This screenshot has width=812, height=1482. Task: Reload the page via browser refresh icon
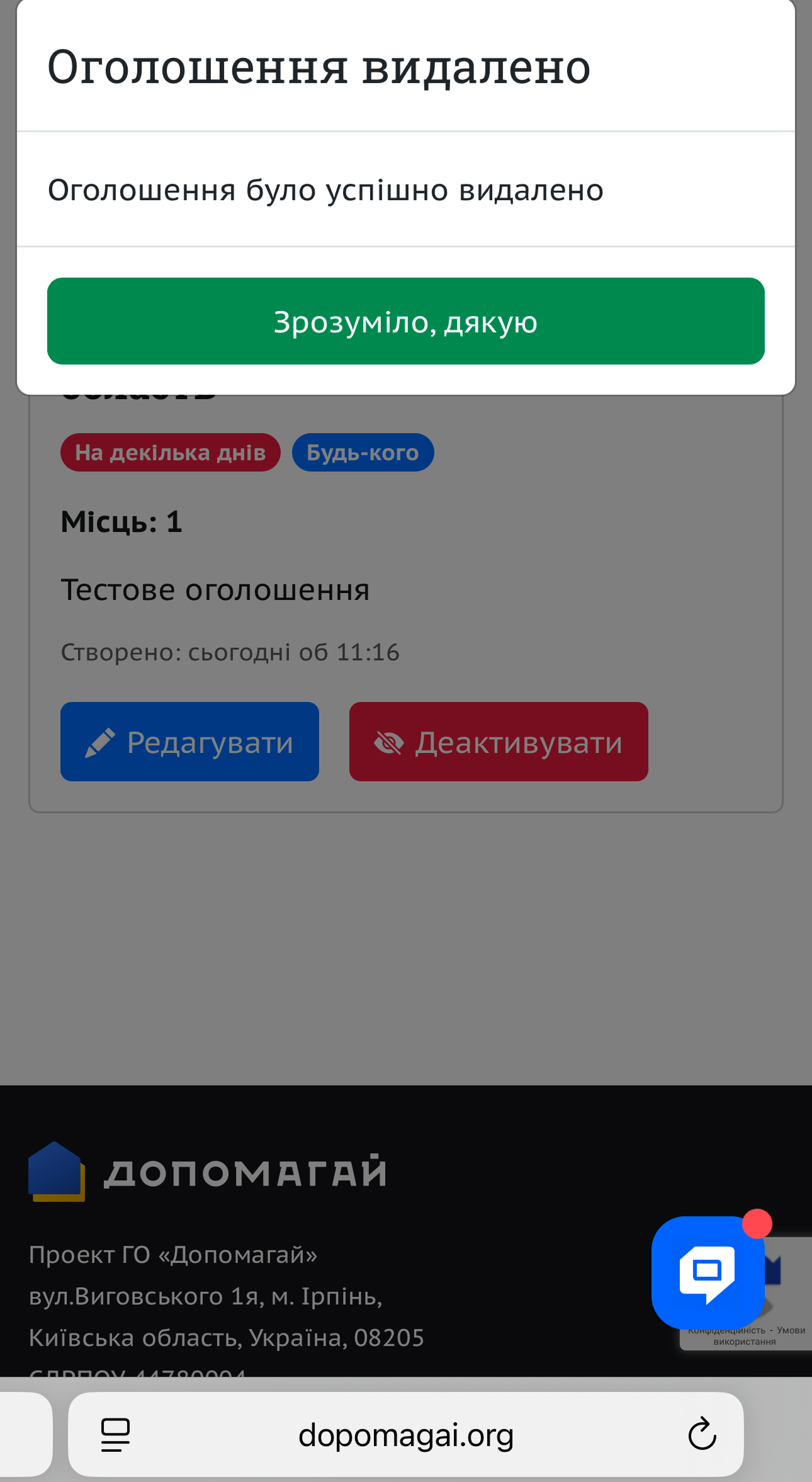(x=702, y=1435)
